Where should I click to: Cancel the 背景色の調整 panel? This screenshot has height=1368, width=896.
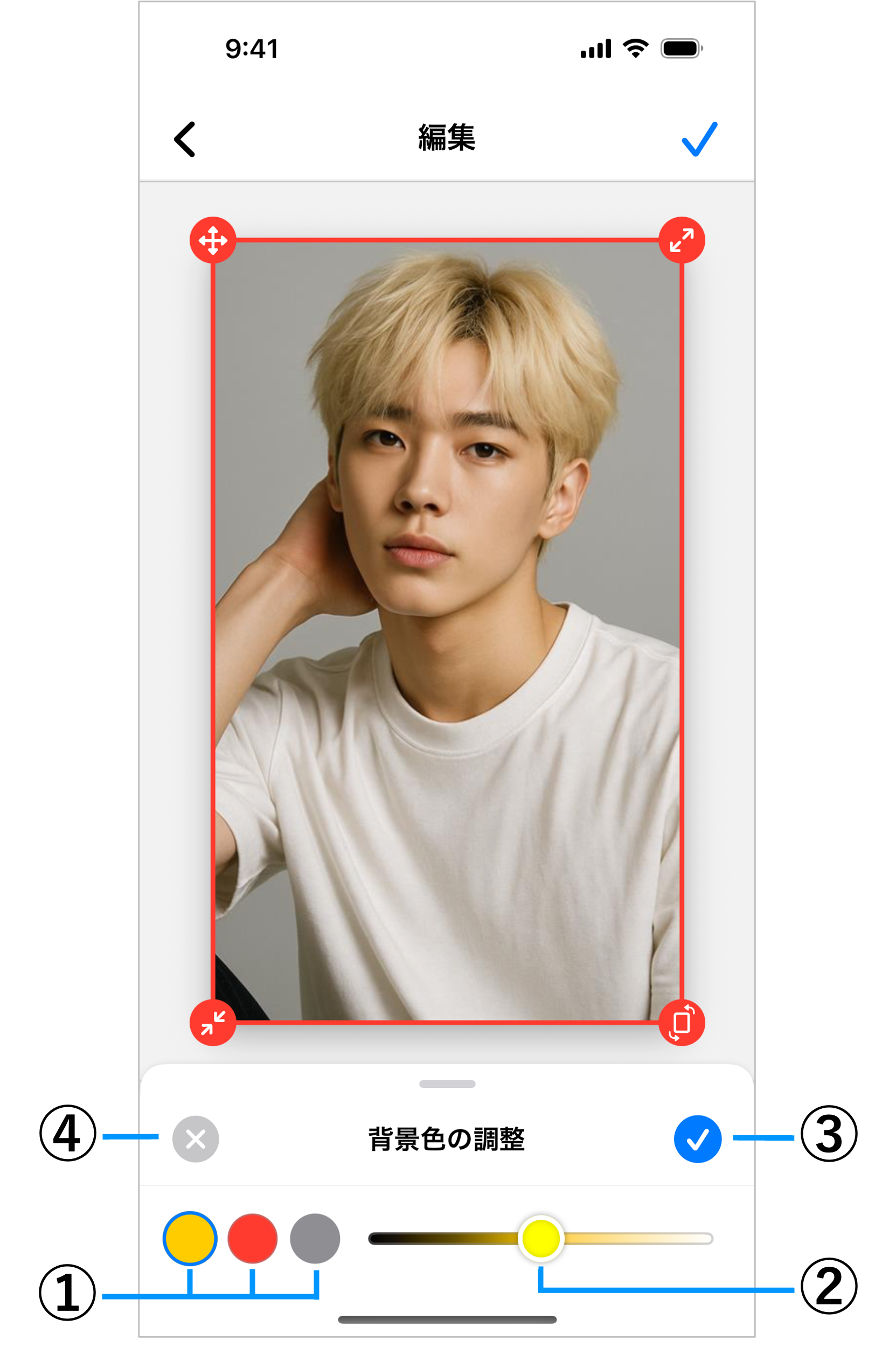pyautogui.click(x=196, y=1138)
